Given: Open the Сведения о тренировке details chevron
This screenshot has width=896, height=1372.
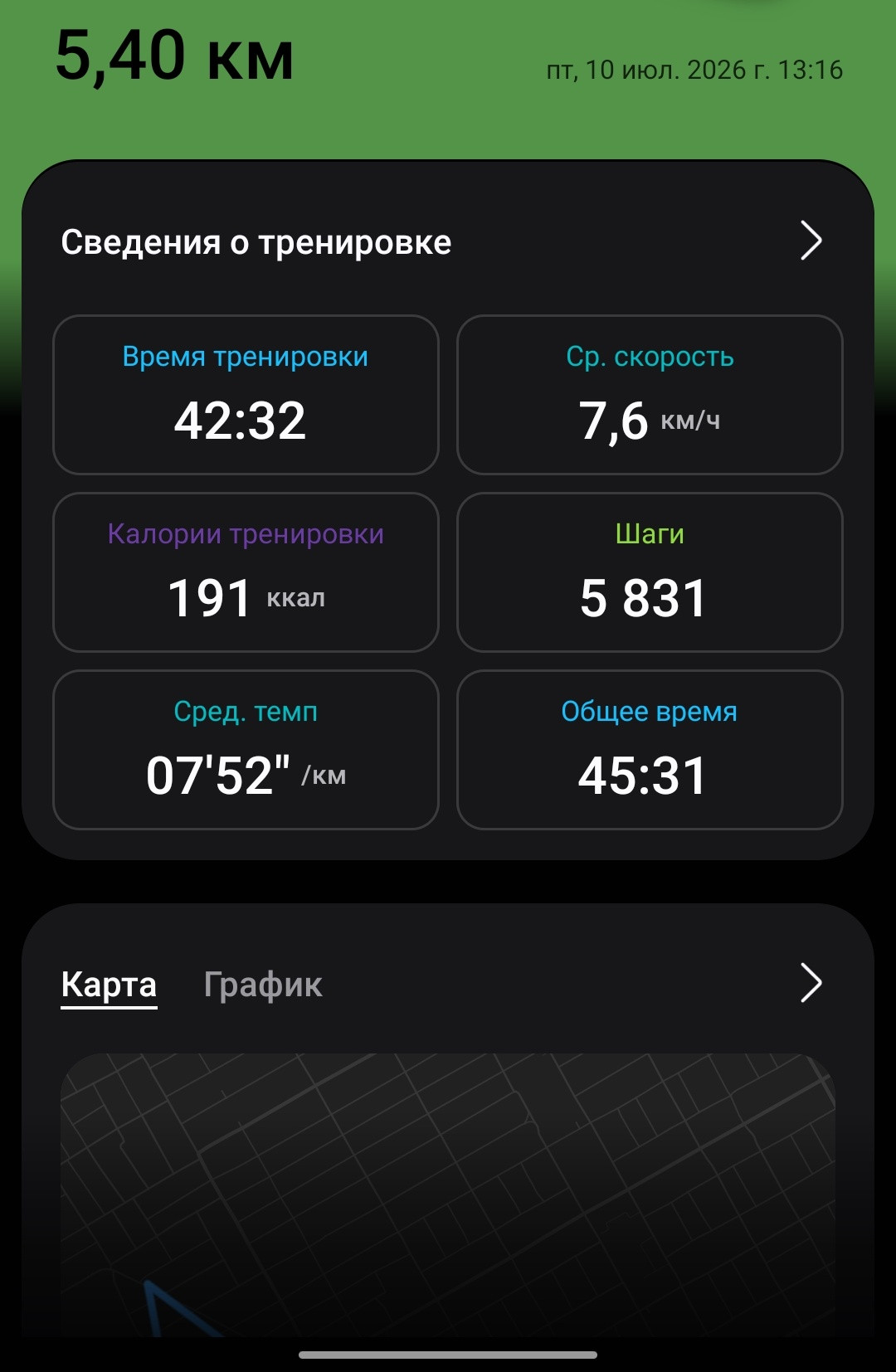Looking at the screenshot, I should click(811, 241).
